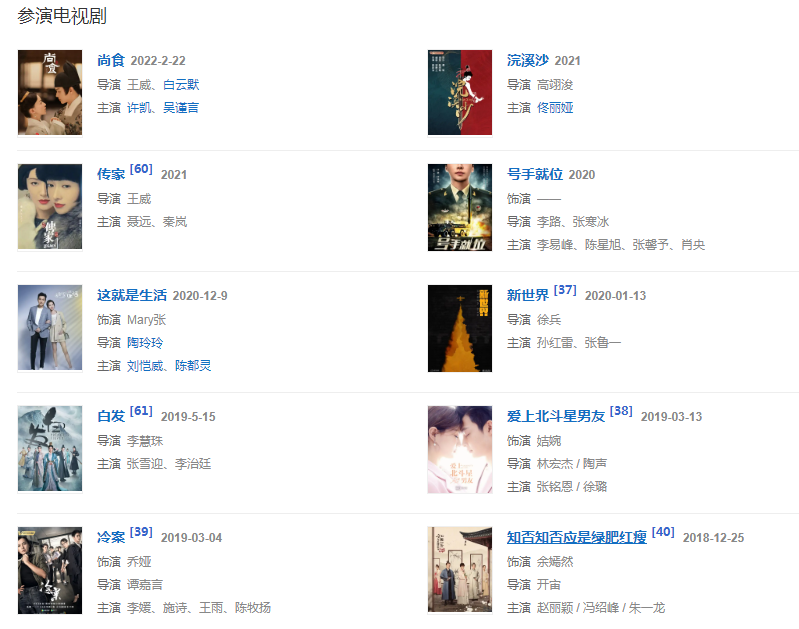
Task: Open actor 许凯's page
Action: (139, 108)
